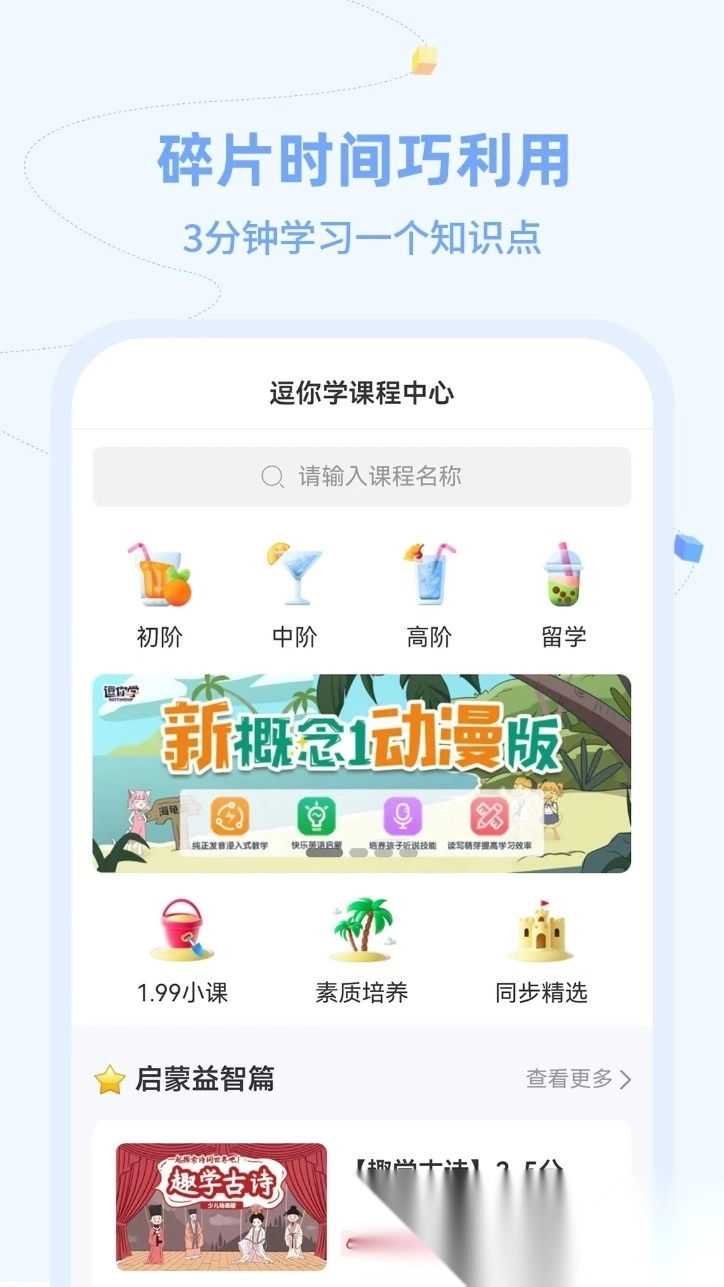This screenshot has width=724, height=1287.
Task: Click the pencils icon for 读写萌芽提高学习效率
Action: click(x=489, y=817)
